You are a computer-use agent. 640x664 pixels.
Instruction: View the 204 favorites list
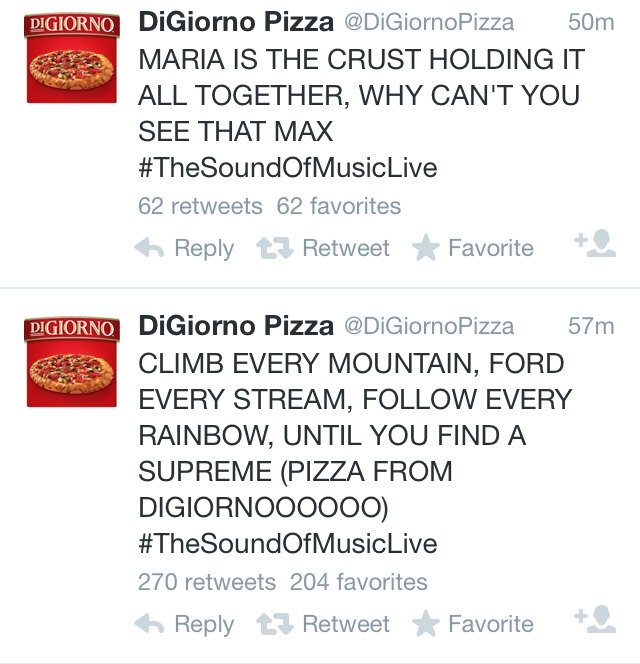tap(358, 582)
